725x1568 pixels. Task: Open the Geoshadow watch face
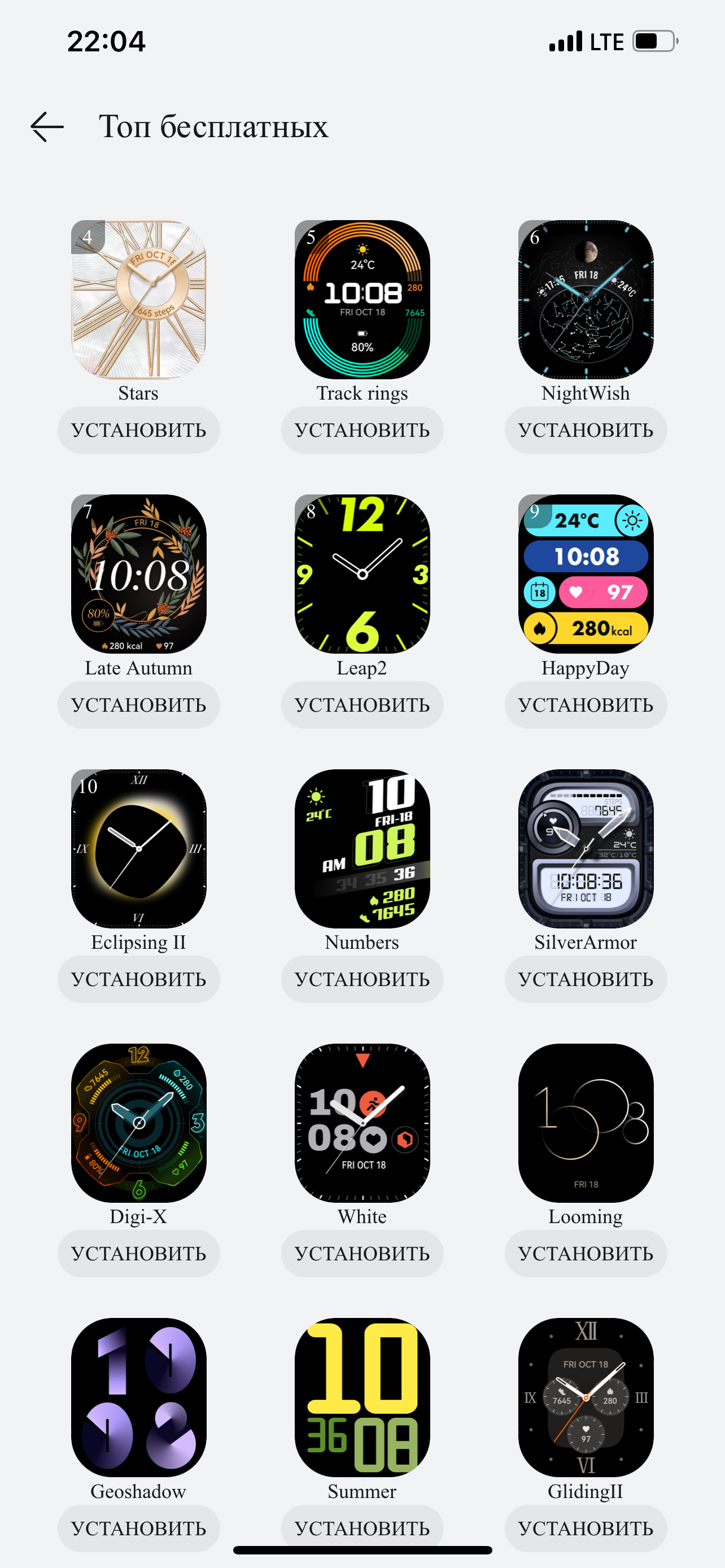139,1397
